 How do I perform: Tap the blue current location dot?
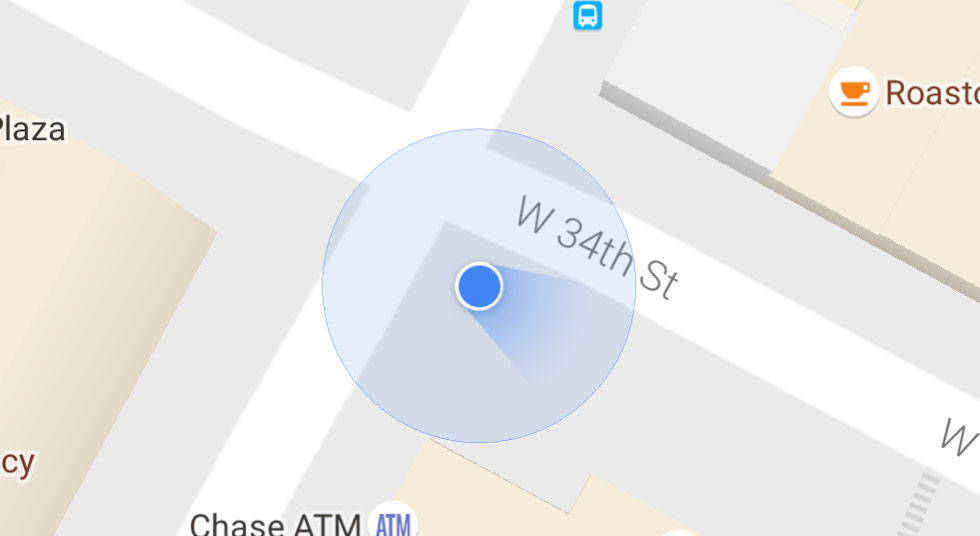(479, 287)
